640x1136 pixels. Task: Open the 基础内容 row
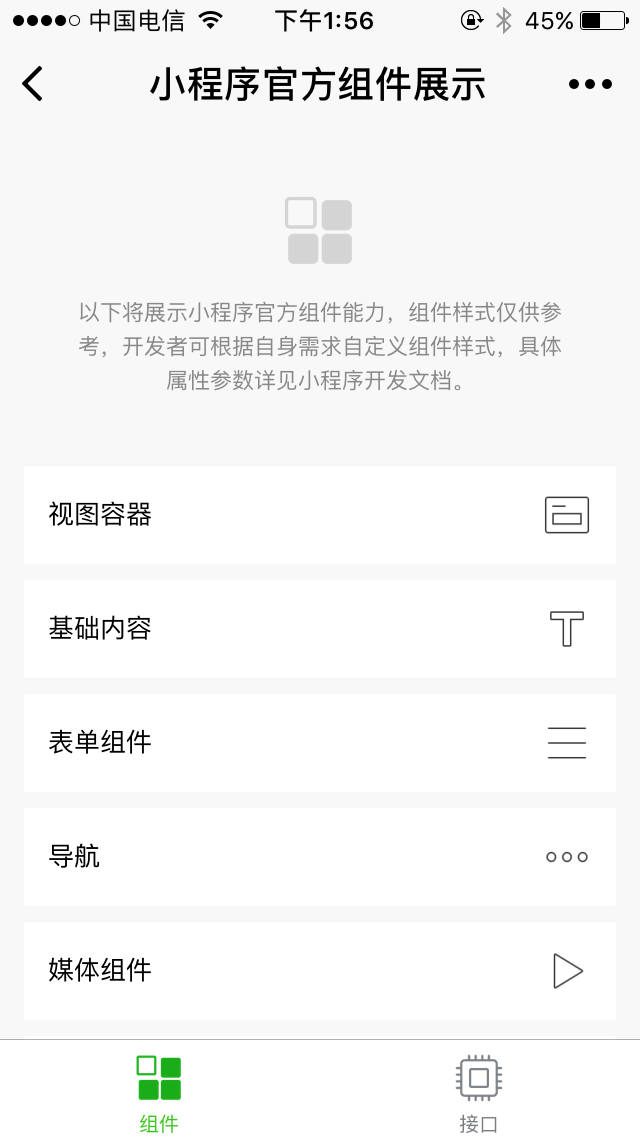click(x=320, y=629)
